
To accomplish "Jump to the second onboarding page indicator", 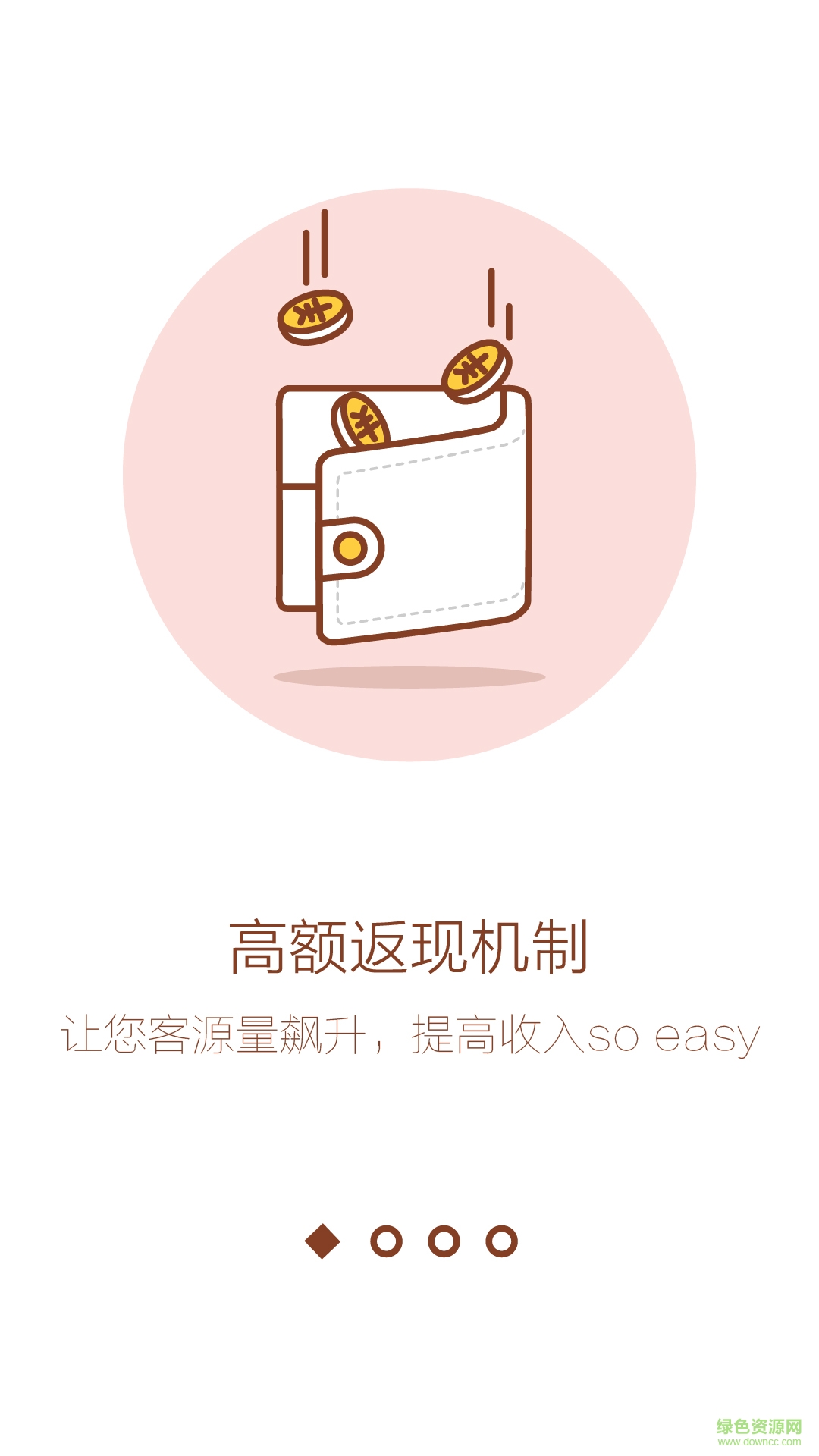I will [386, 1241].
